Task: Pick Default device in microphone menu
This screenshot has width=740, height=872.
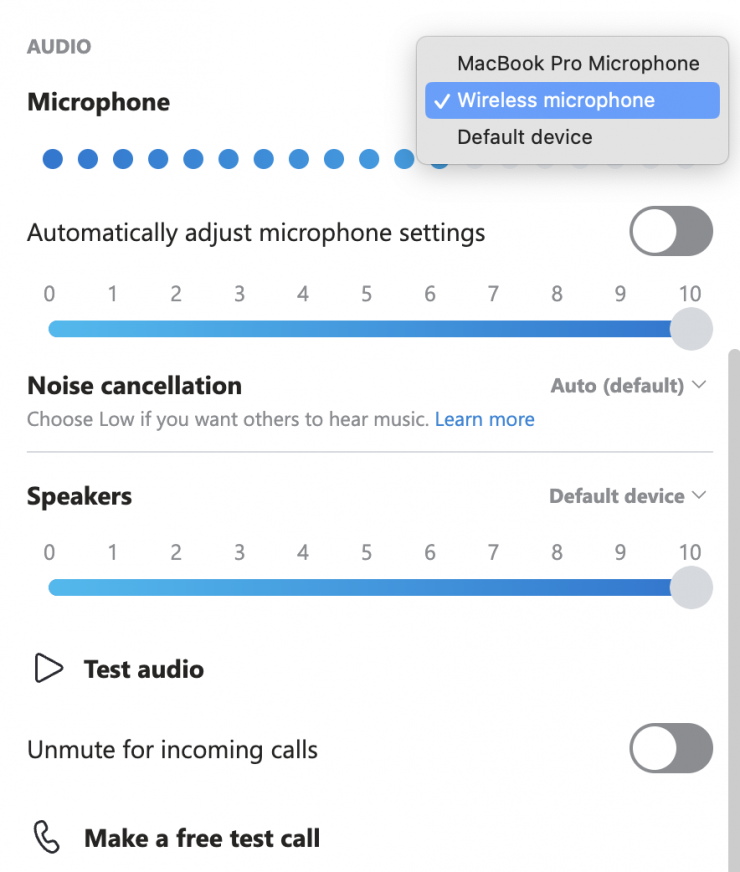Action: point(524,137)
